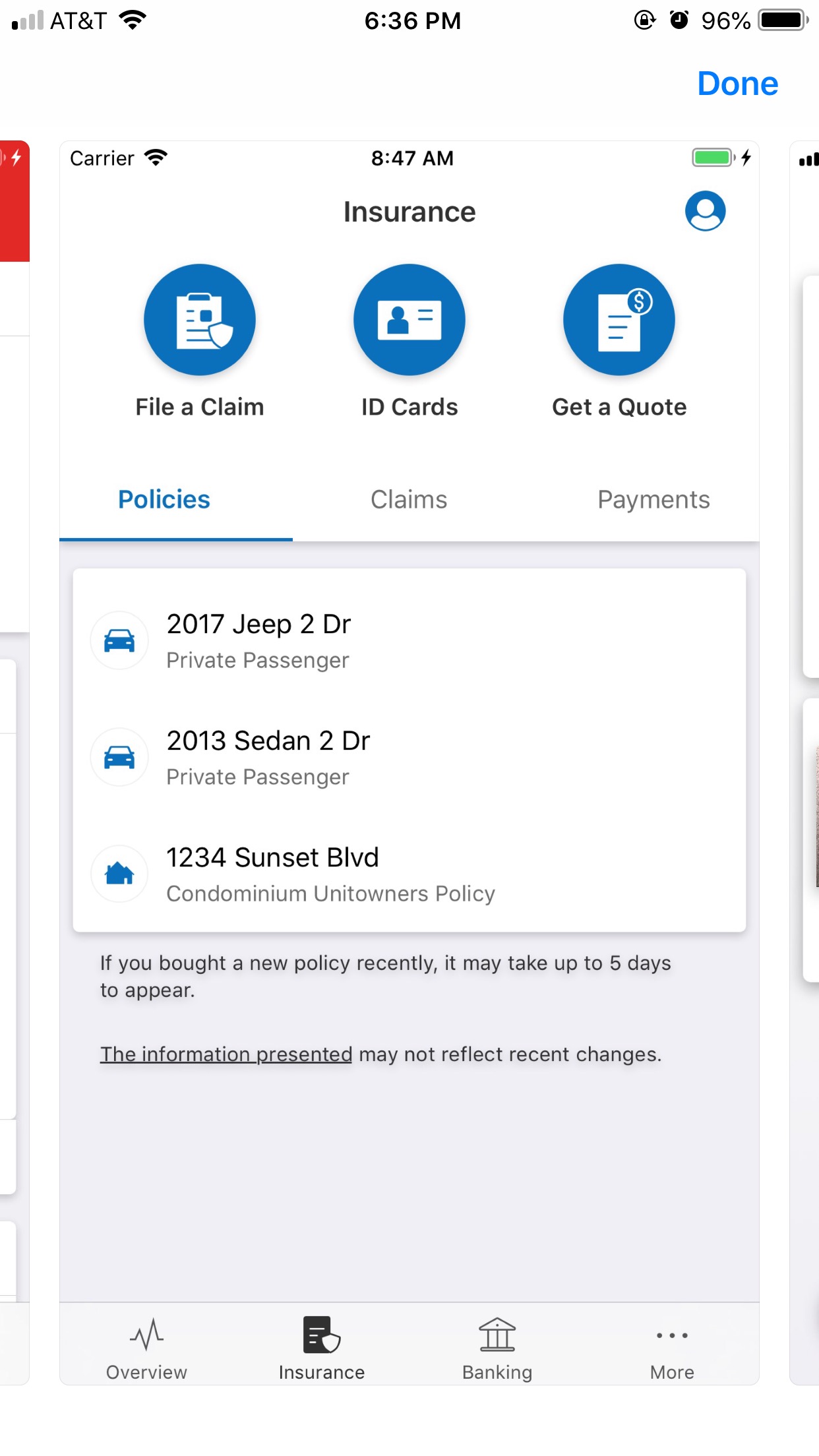
Task: Open the profile avatar icon
Action: pyautogui.click(x=706, y=211)
